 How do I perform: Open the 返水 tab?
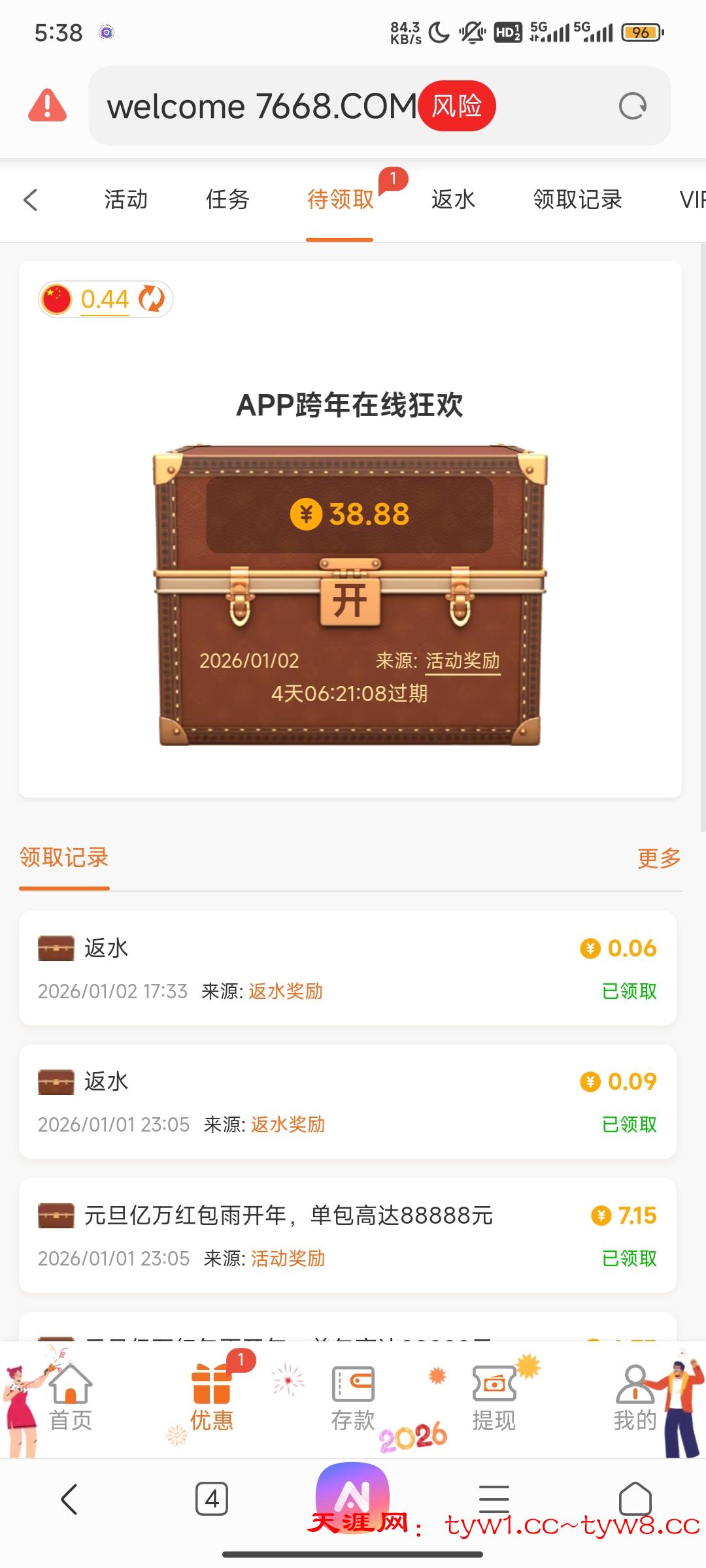coord(453,200)
